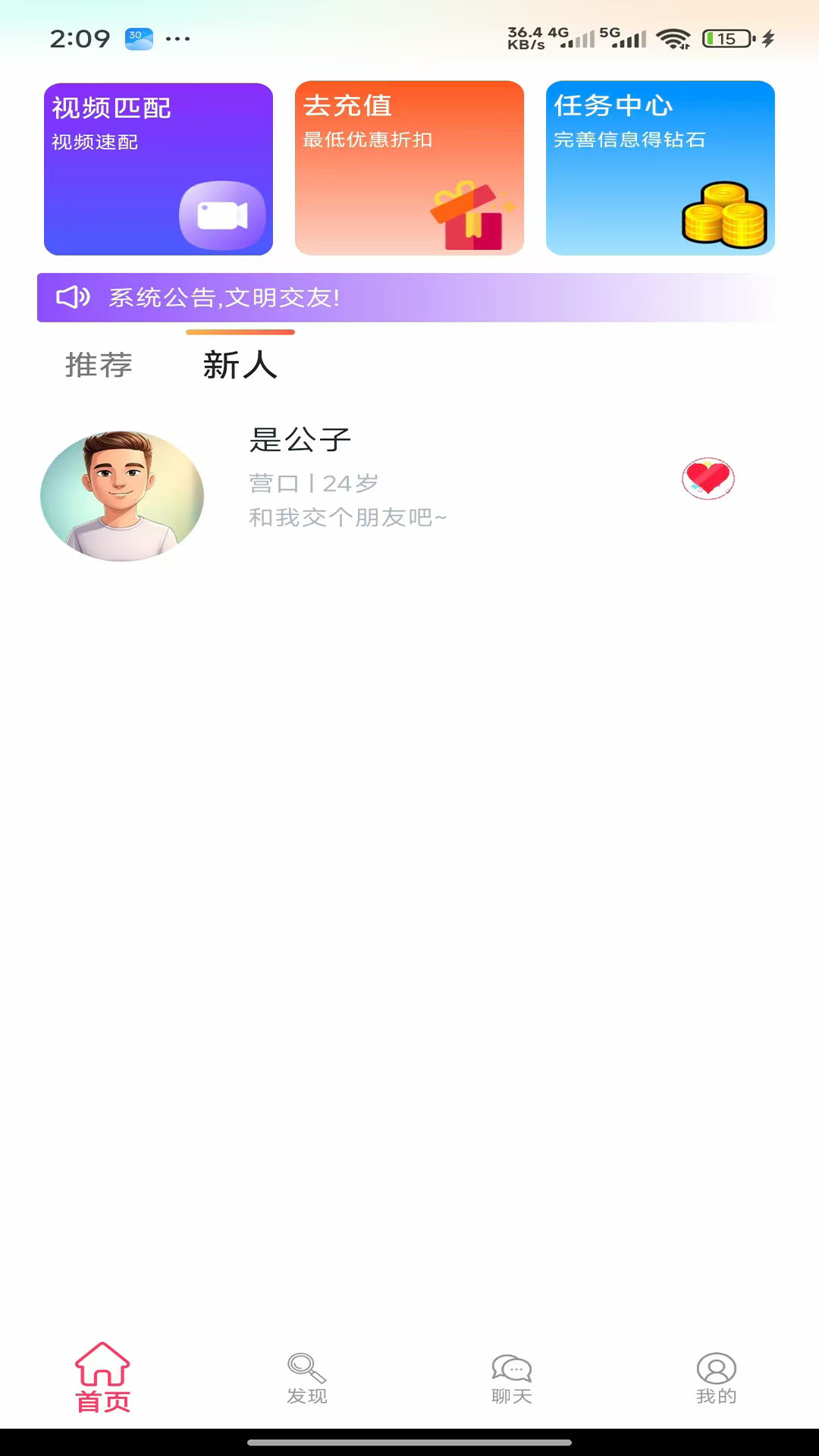Image resolution: width=819 pixels, height=1456 pixels.
Task: Tap the gift box icon on 去充值 card
Action: tap(472, 212)
